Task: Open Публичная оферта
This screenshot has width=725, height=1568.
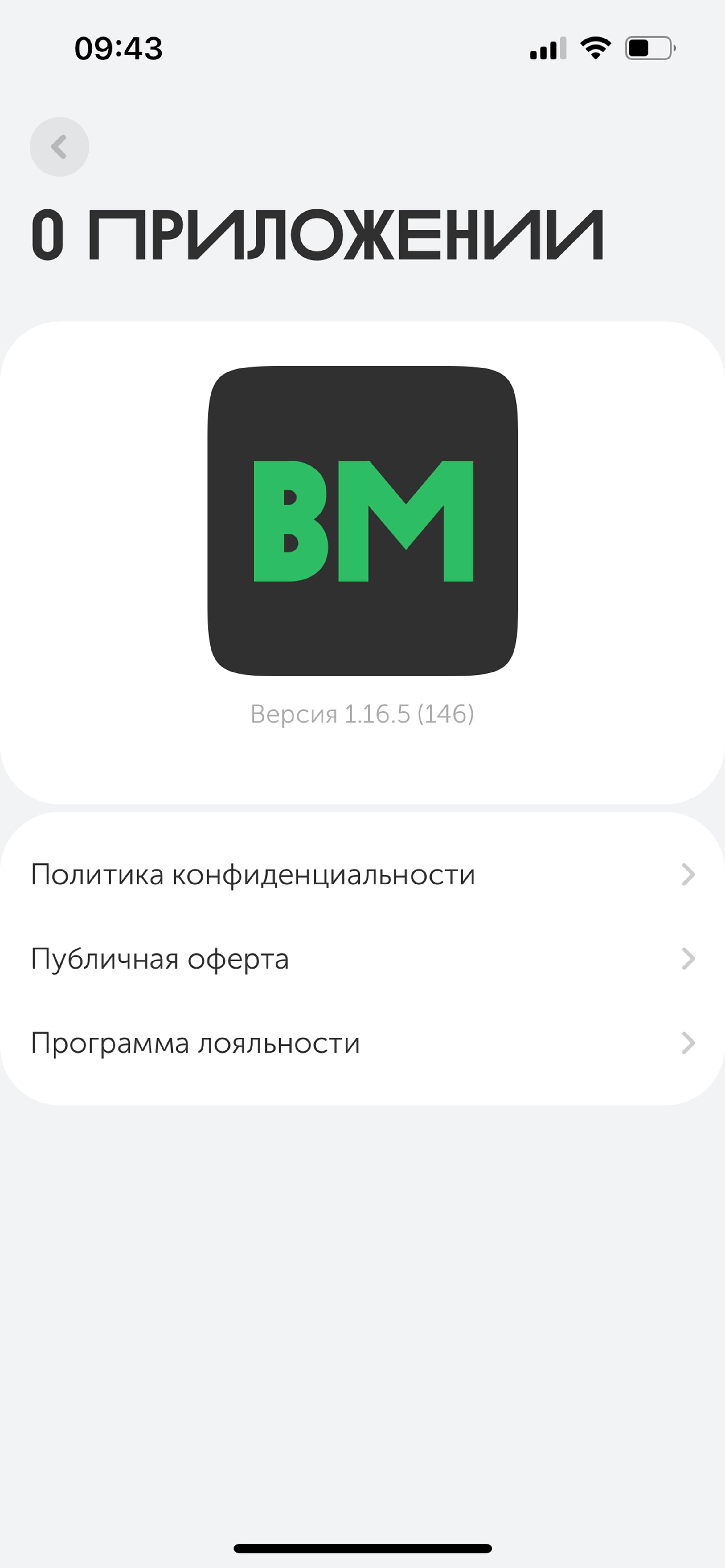Action: (362, 959)
